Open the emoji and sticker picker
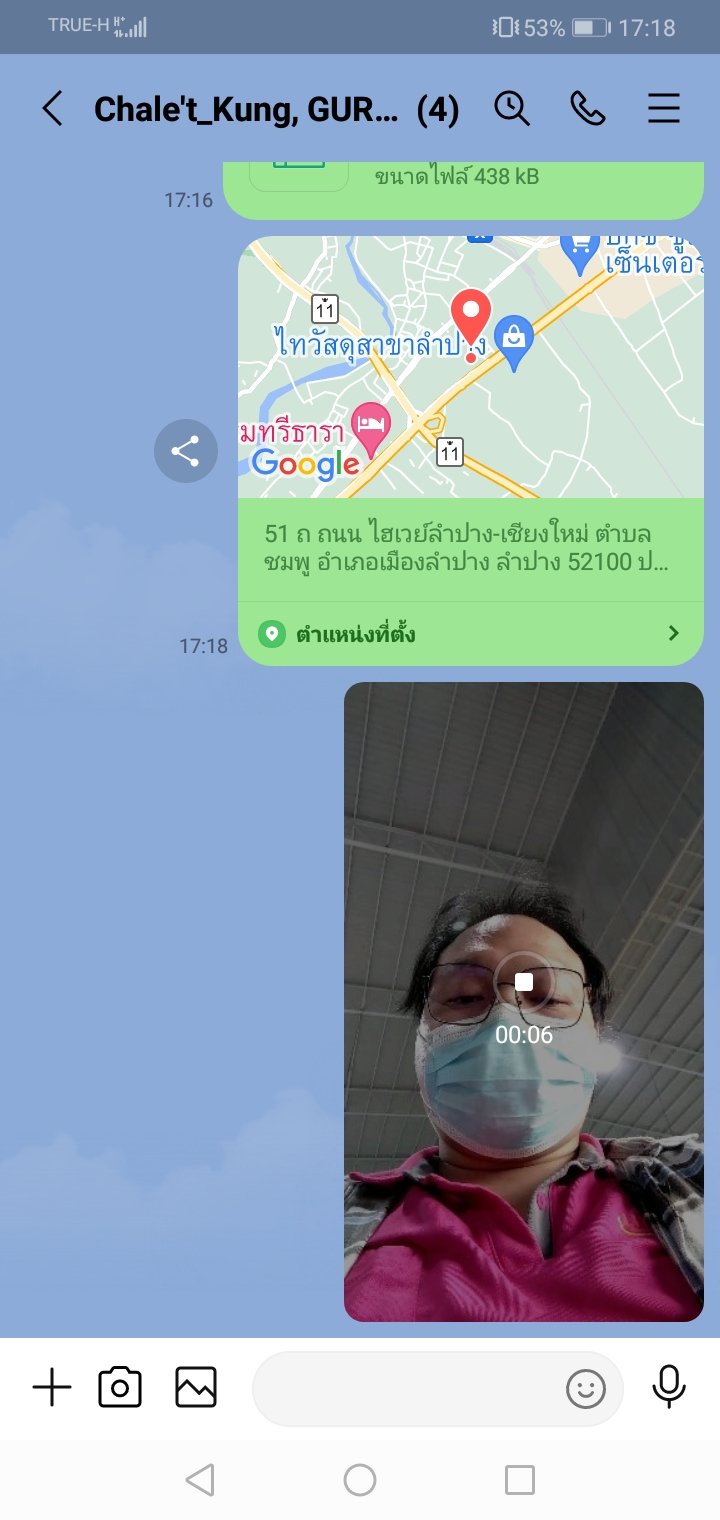The image size is (720, 1520). (586, 1388)
